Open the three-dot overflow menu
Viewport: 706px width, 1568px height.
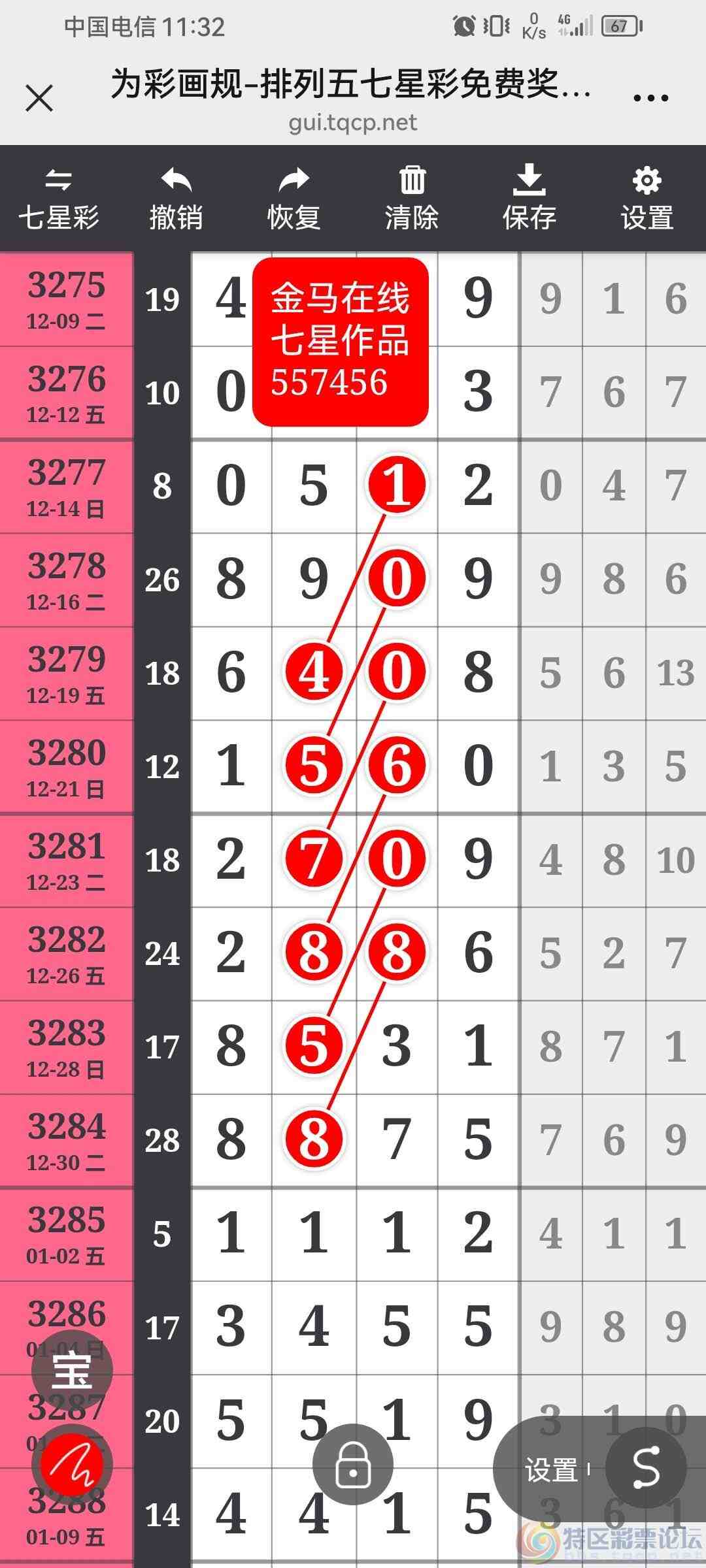(x=651, y=99)
